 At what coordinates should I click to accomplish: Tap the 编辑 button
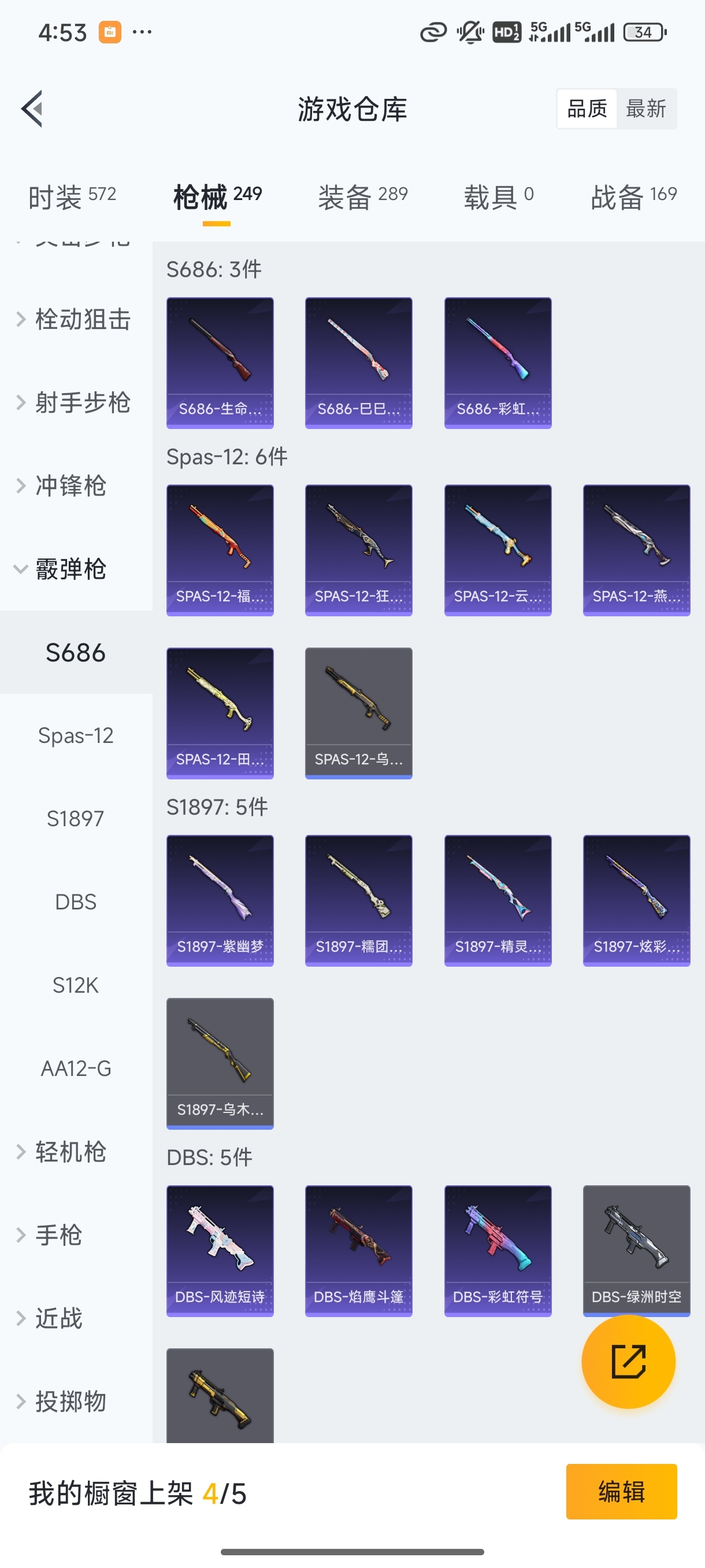621,1491
